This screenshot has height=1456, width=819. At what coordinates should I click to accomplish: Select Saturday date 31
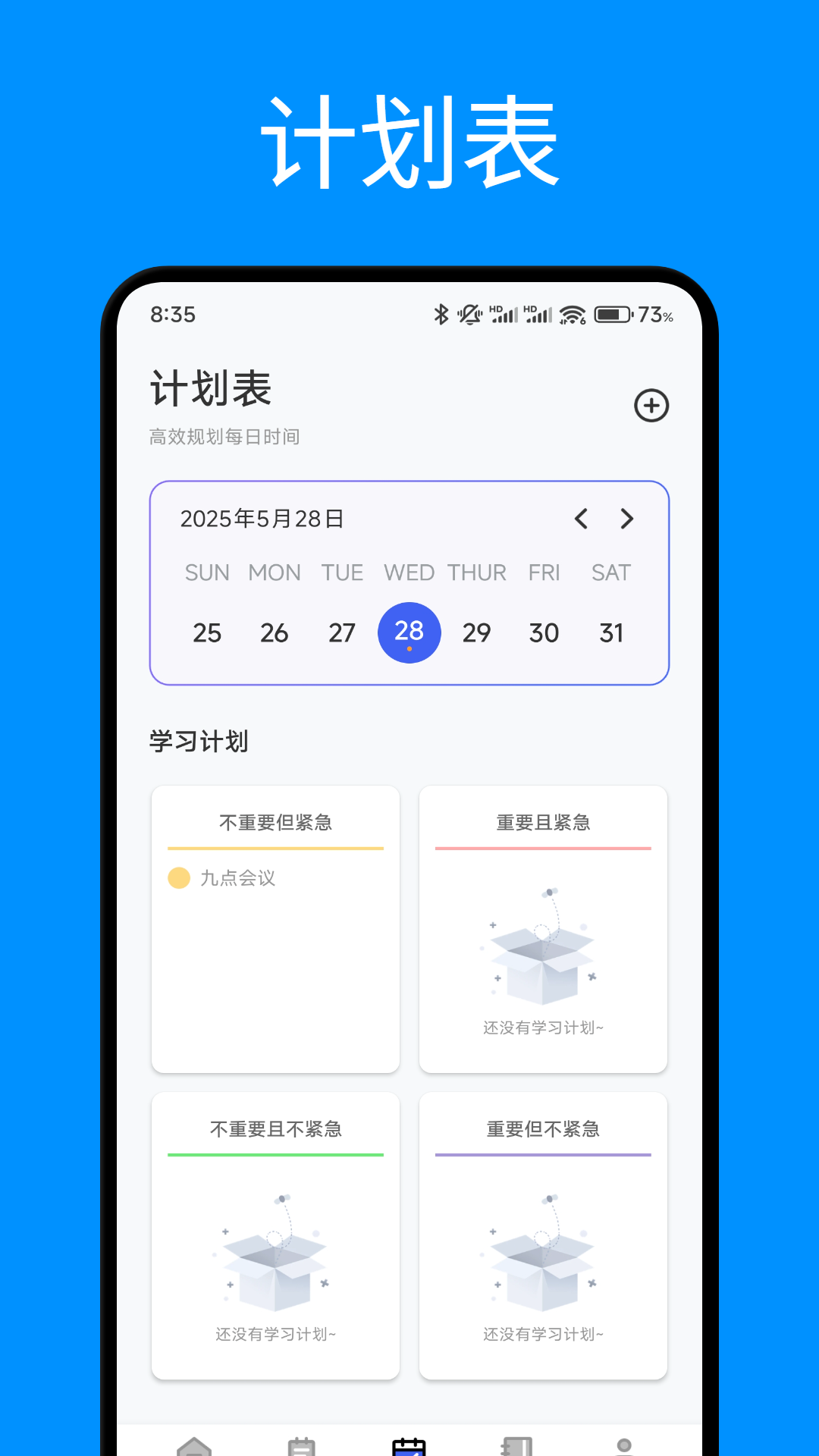pos(611,632)
